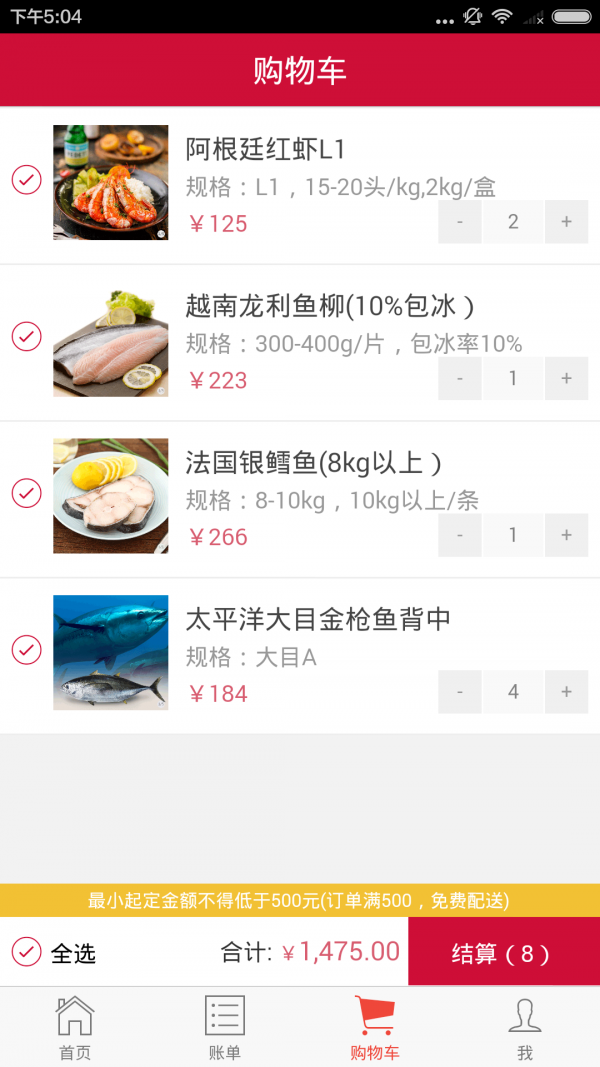Add one more 太平洋大目金枪鱼背中
Screen dimensions: 600x1067
(566, 692)
